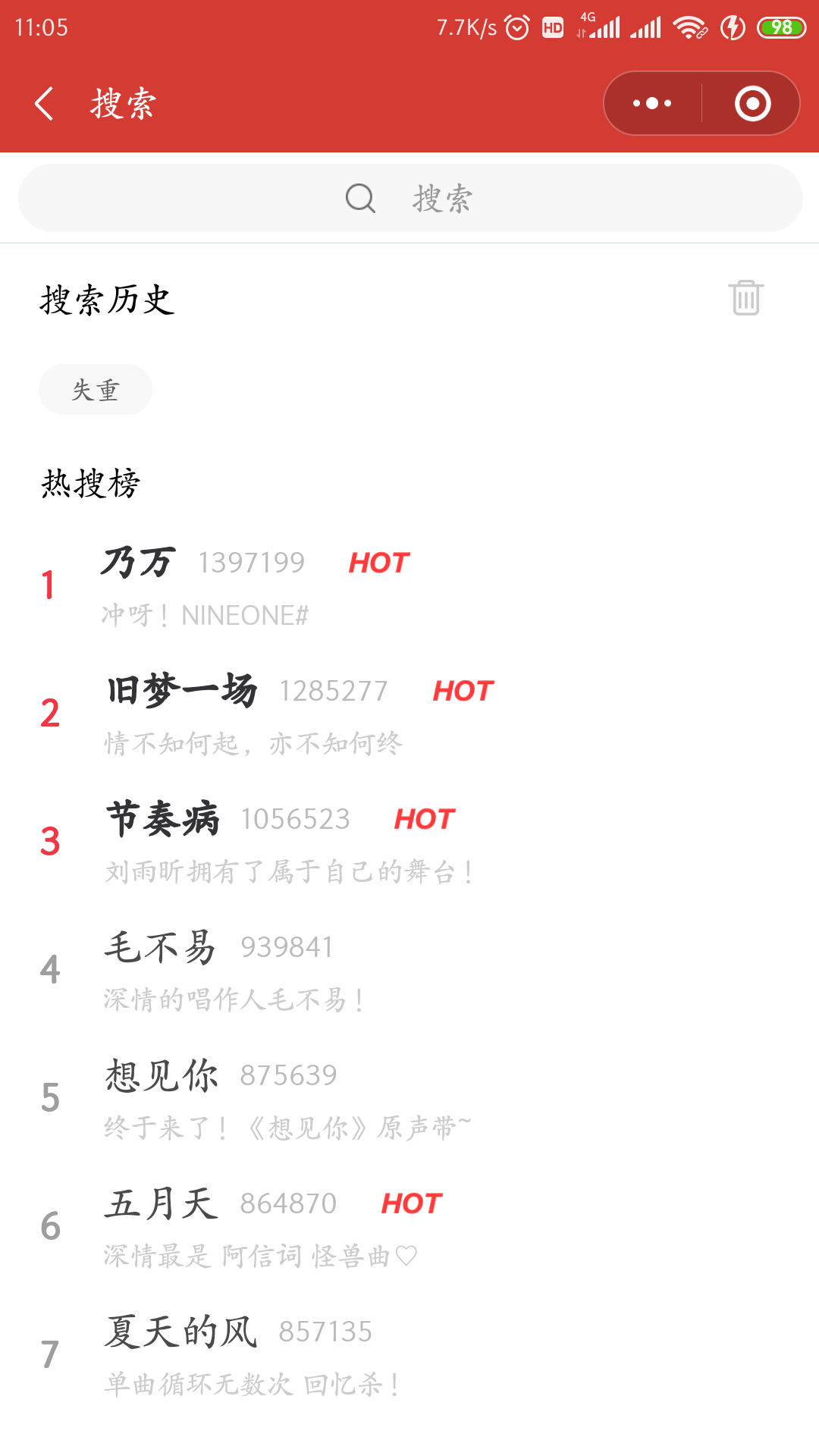Focus the 搜索 input box
The width and height of the screenshot is (819, 1456).
(x=409, y=199)
